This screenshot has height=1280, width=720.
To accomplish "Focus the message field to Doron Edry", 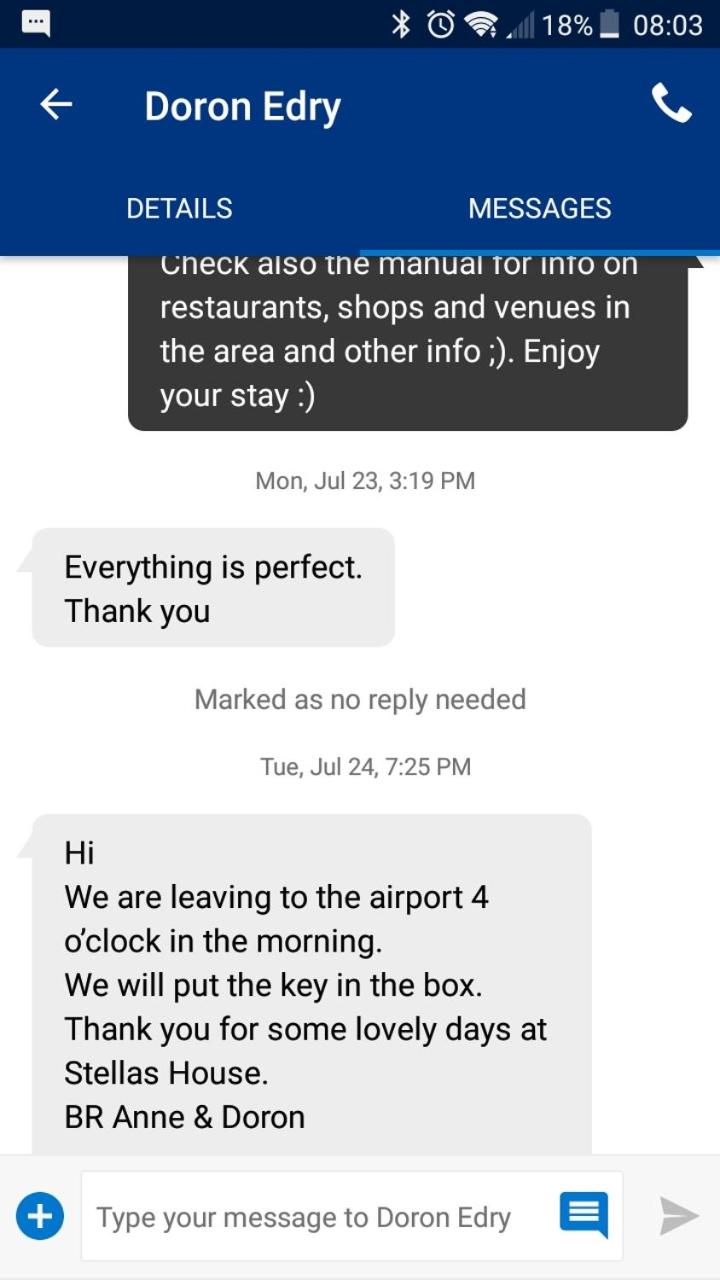I will pyautogui.click(x=319, y=1217).
